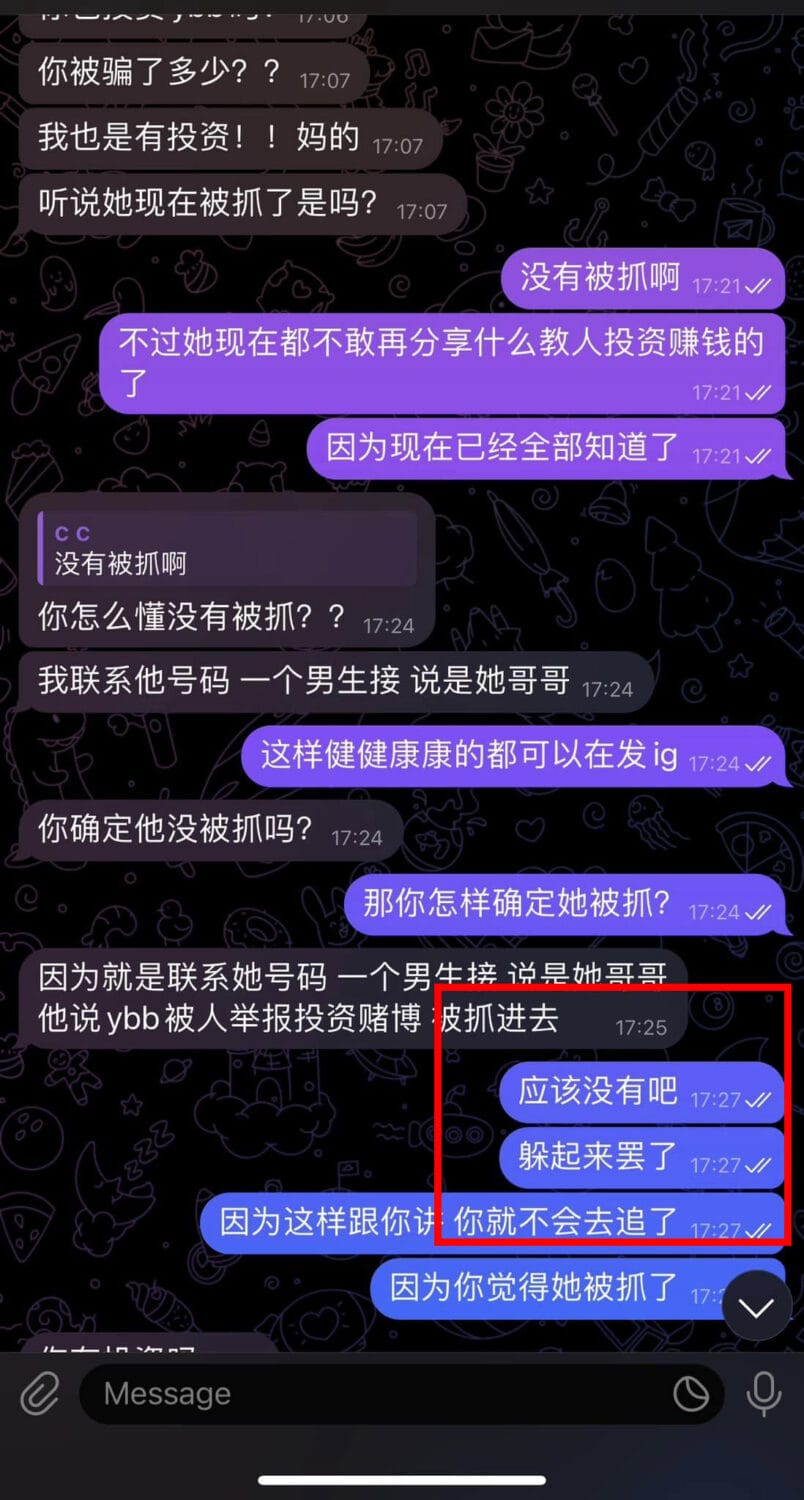Open the quoted reply from C C

pos(227,548)
